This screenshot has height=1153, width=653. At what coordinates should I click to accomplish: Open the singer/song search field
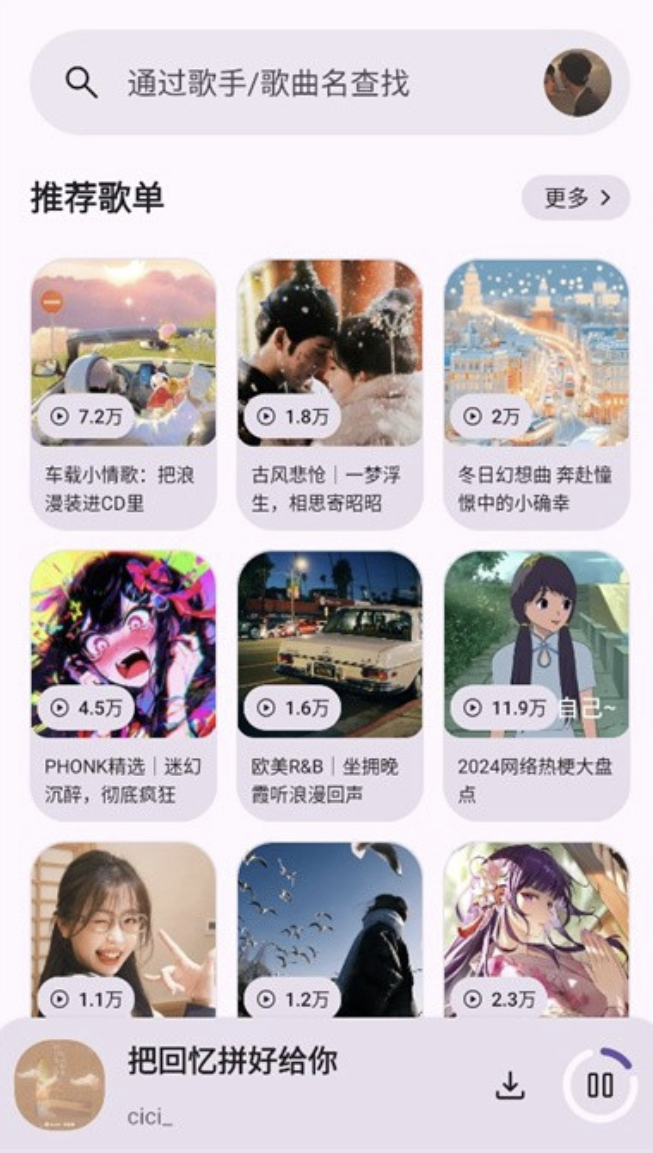point(300,83)
